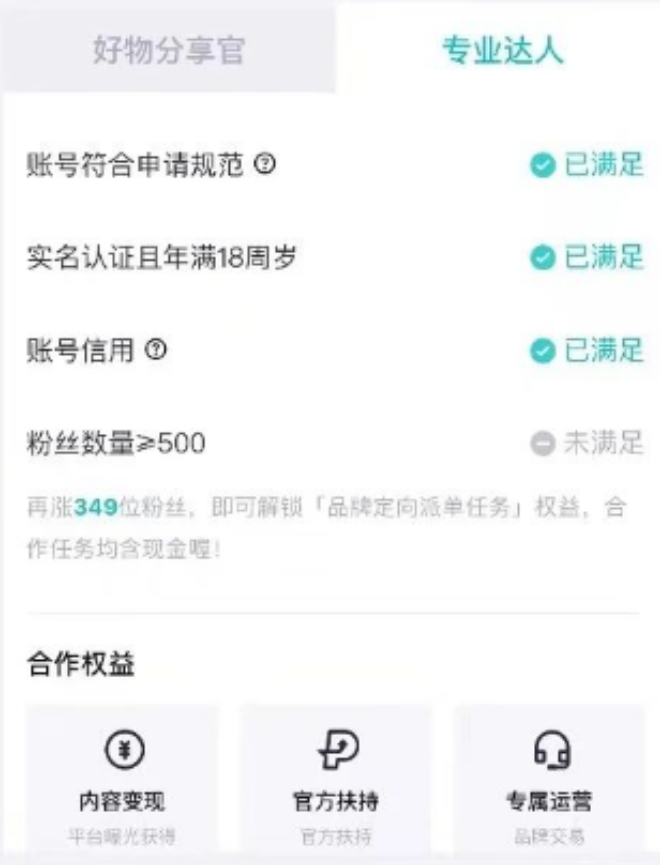Tap the help icon next to 账号信用
The width and height of the screenshot is (660, 865).
(x=156, y=350)
